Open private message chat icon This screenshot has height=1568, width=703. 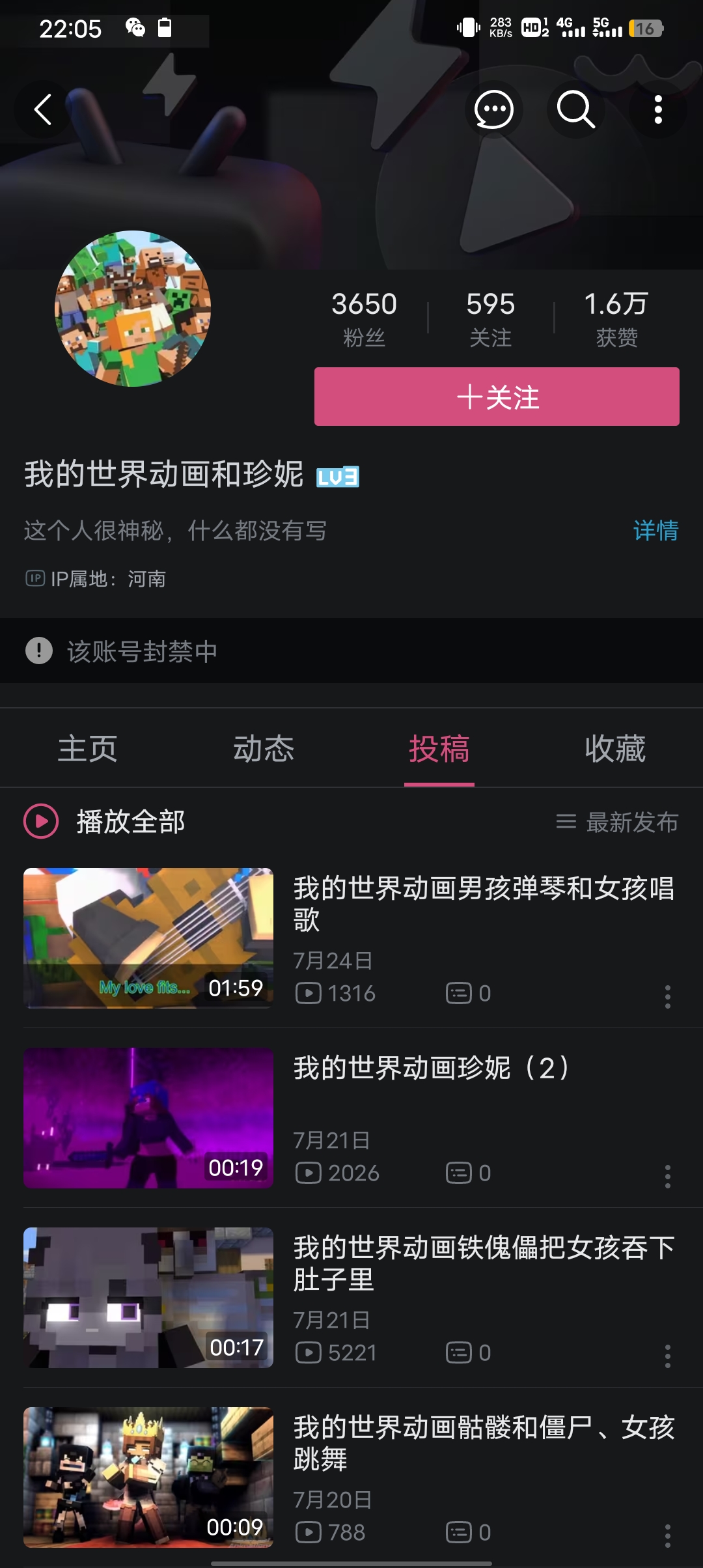click(493, 109)
